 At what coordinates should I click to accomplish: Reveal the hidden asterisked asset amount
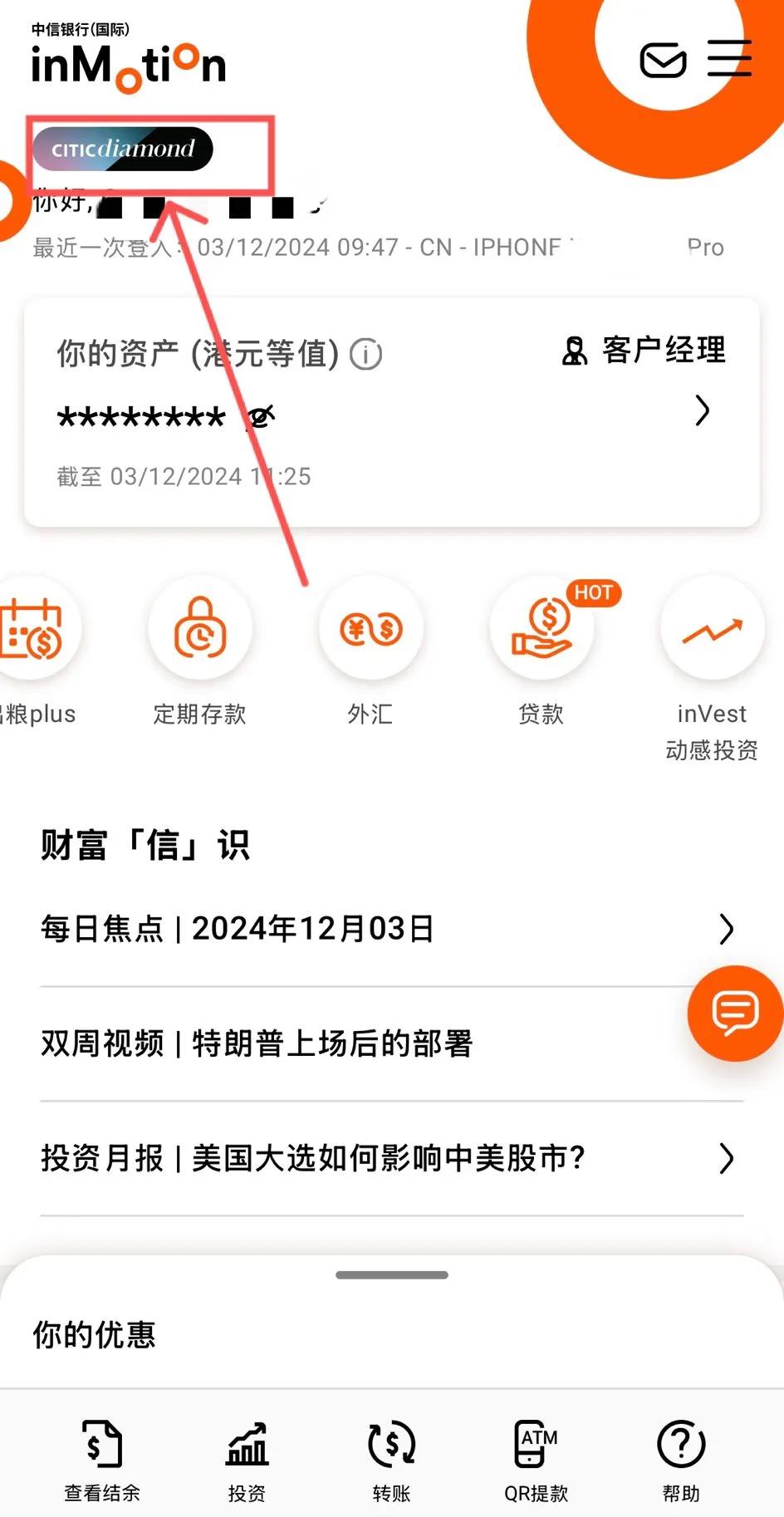coord(141,415)
